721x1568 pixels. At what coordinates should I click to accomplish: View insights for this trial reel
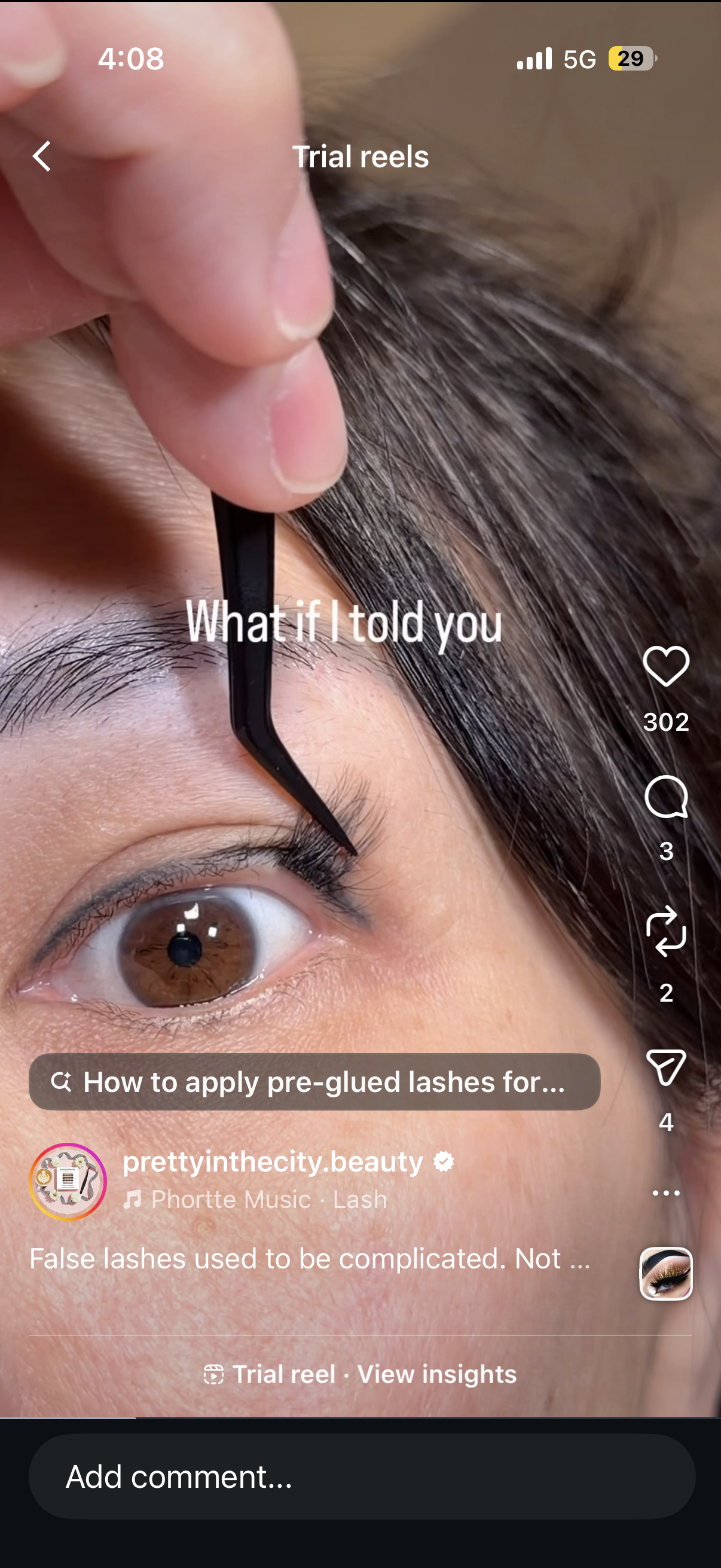436,1374
